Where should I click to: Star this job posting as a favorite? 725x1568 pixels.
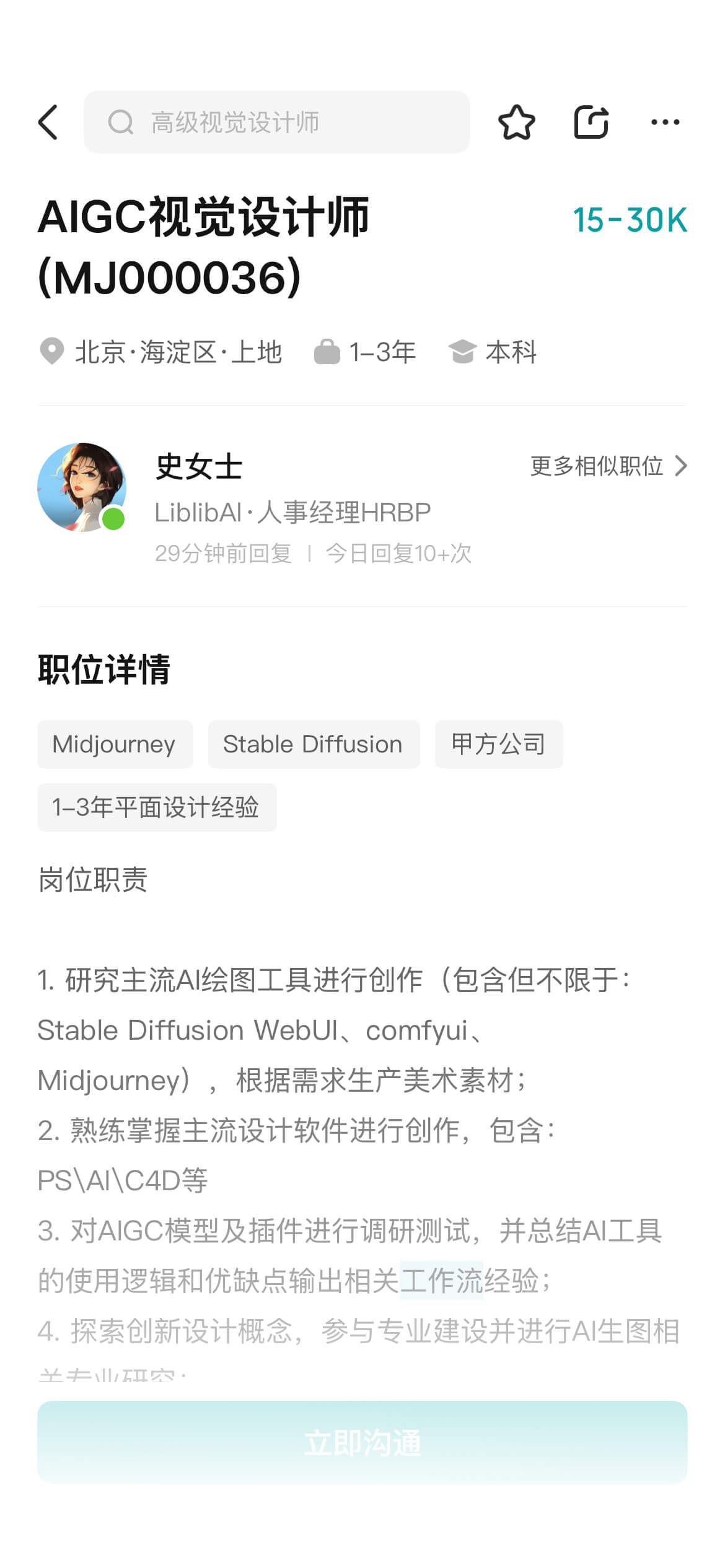[x=516, y=122]
